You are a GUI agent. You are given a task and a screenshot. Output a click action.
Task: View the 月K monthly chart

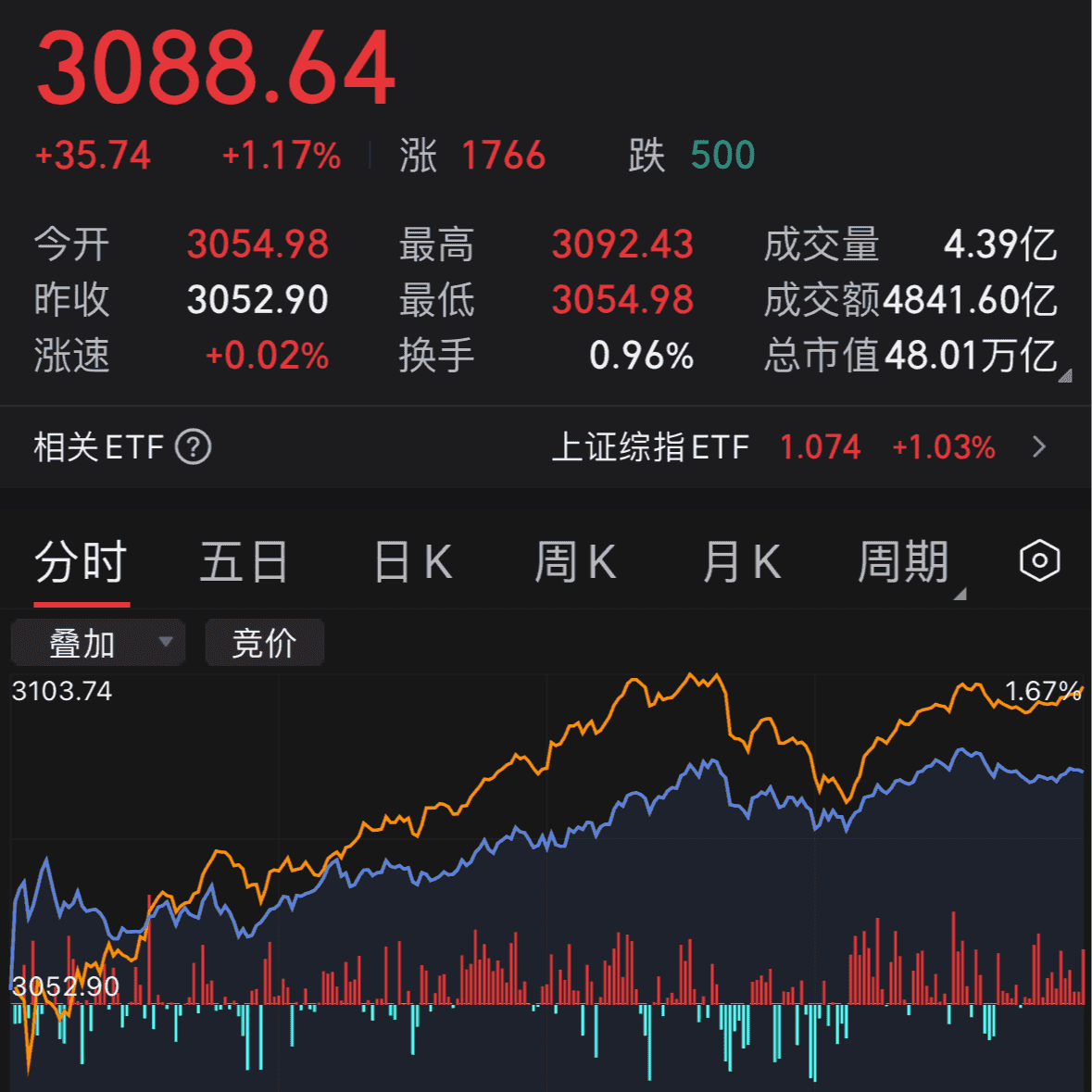pos(741,562)
